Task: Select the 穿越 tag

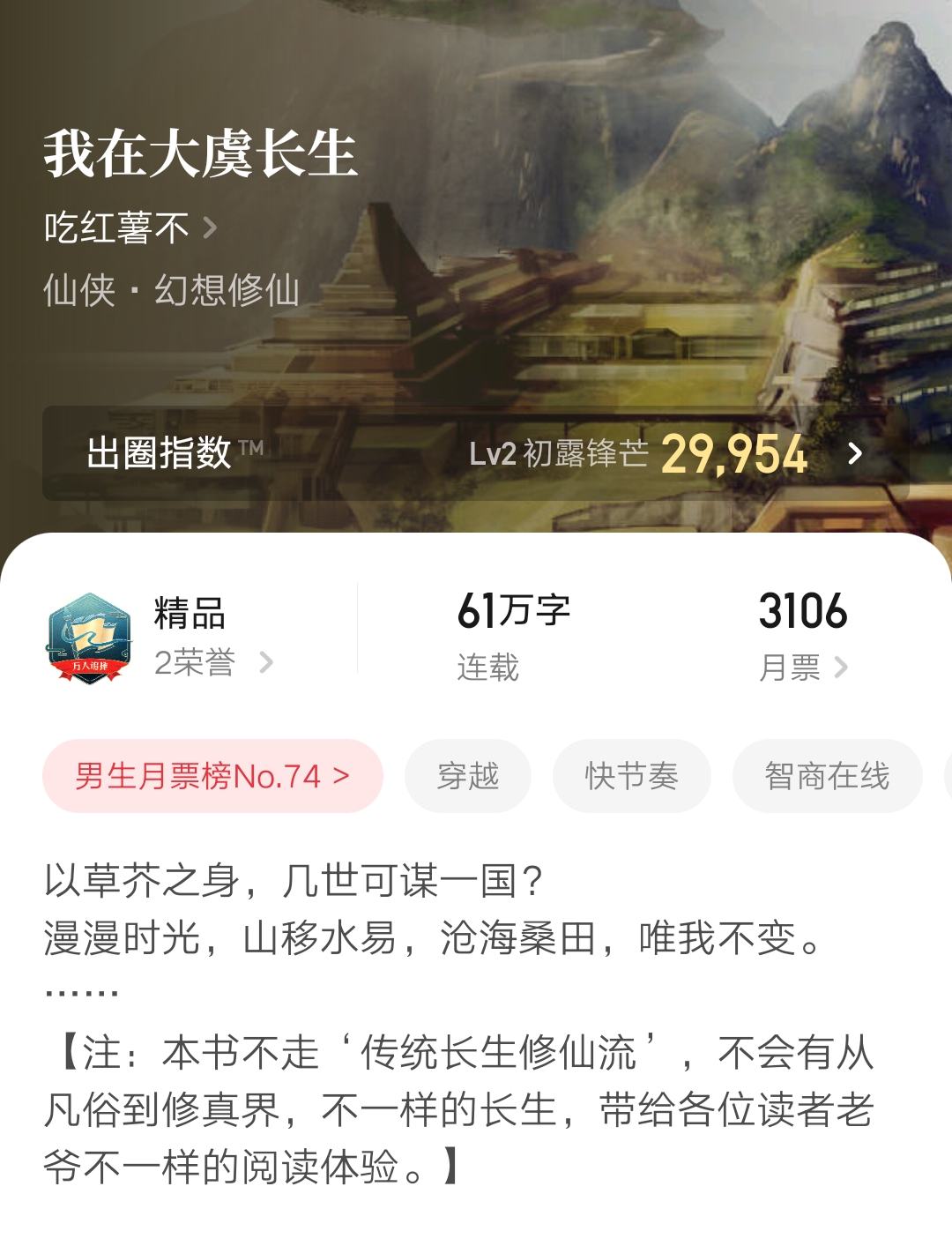Action: click(468, 776)
